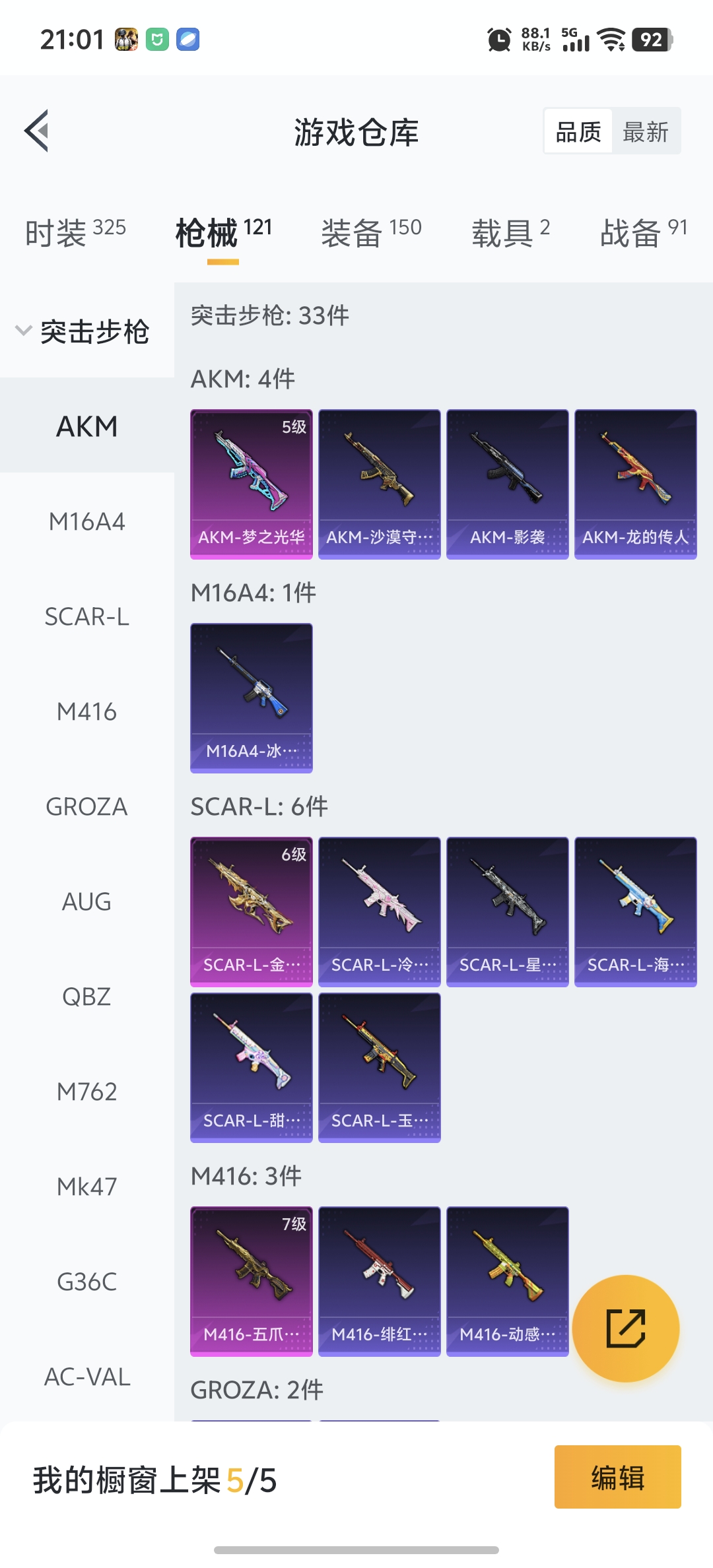Switch to the 载具 tab
The height and width of the screenshot is (1568, 713).
pos(510,232)
